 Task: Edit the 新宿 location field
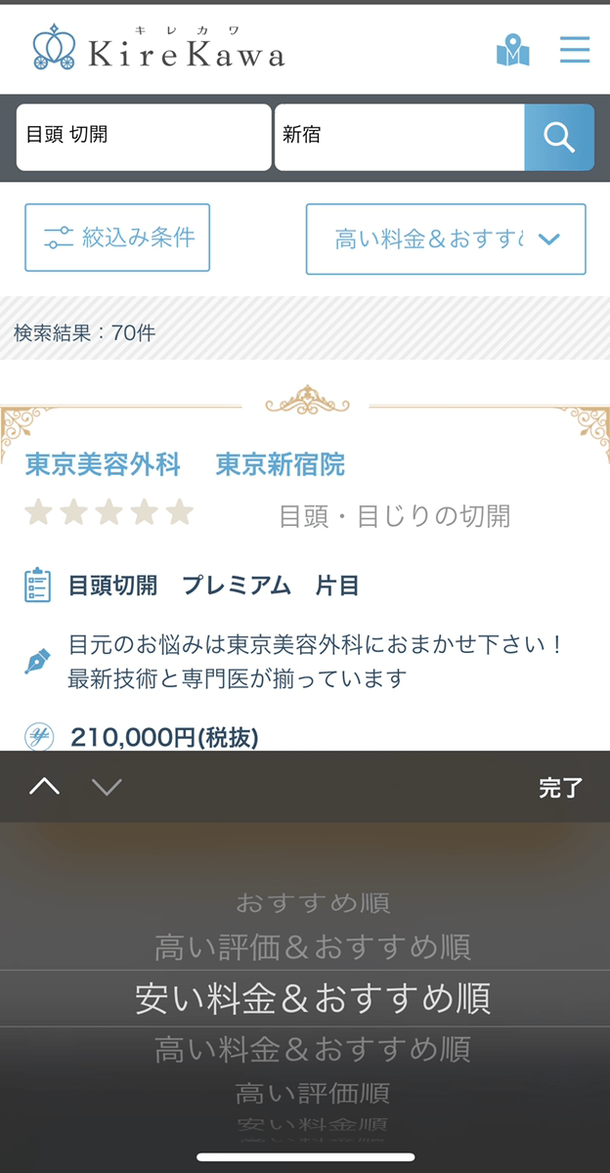tap(399, 137)
